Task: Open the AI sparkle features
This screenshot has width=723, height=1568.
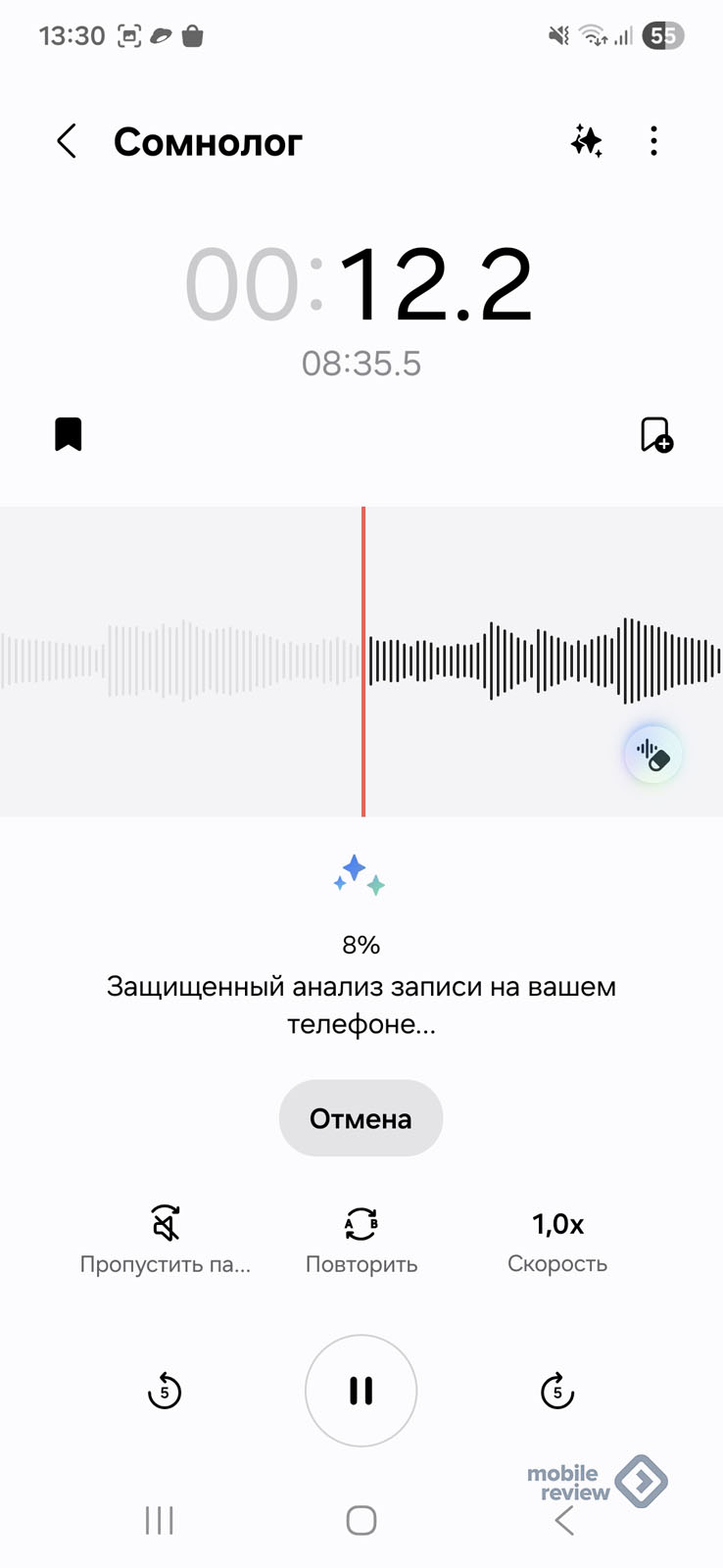Action: pyautogui.click(x=586, y=142)
